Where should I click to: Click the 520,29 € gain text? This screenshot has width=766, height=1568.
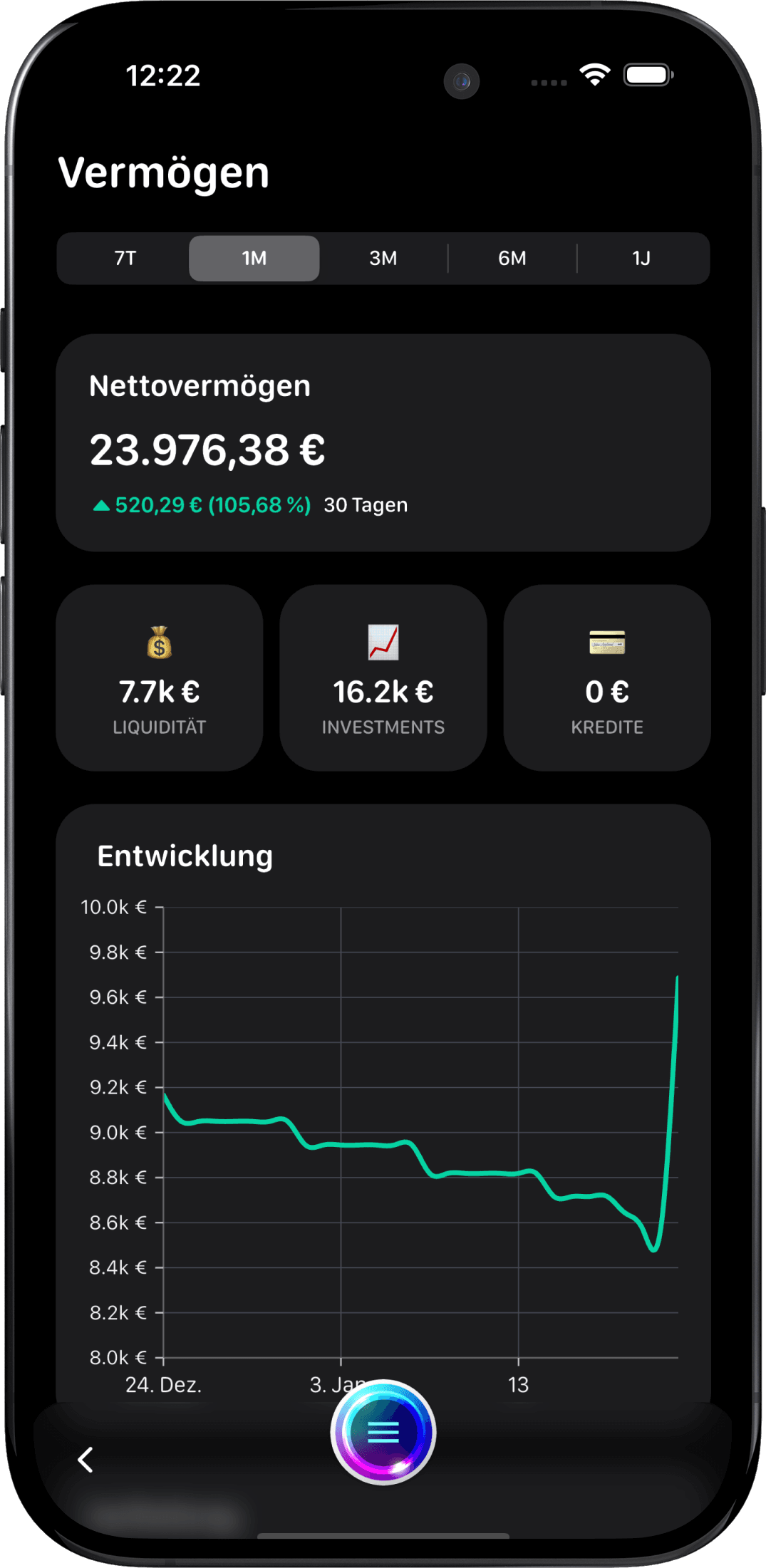coord(160,504)
